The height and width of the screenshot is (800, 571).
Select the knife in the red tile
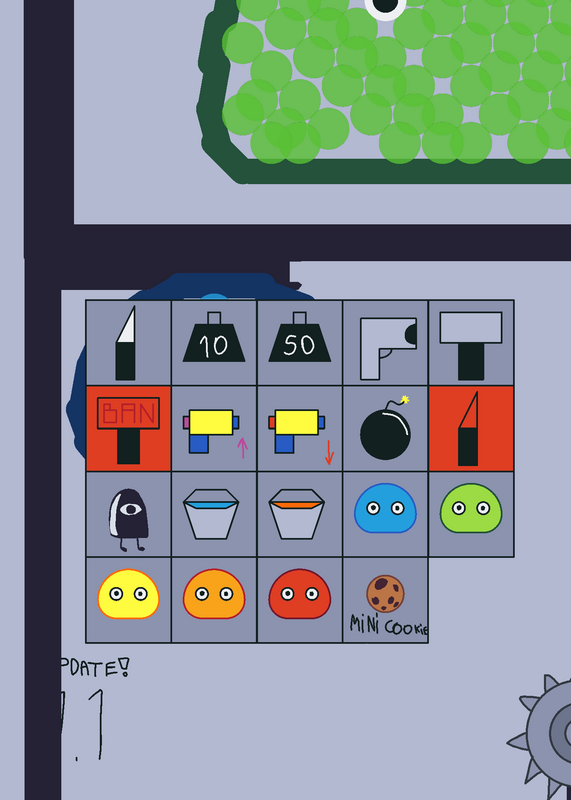[x=471, y=429]
